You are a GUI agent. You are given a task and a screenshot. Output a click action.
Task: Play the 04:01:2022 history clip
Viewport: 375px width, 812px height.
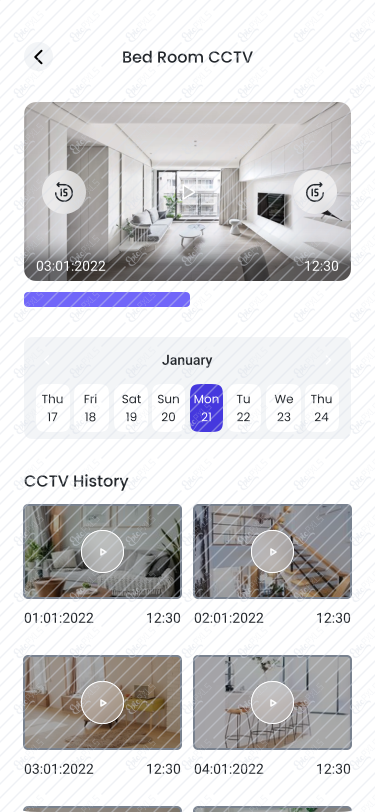(x=272, y=703)
